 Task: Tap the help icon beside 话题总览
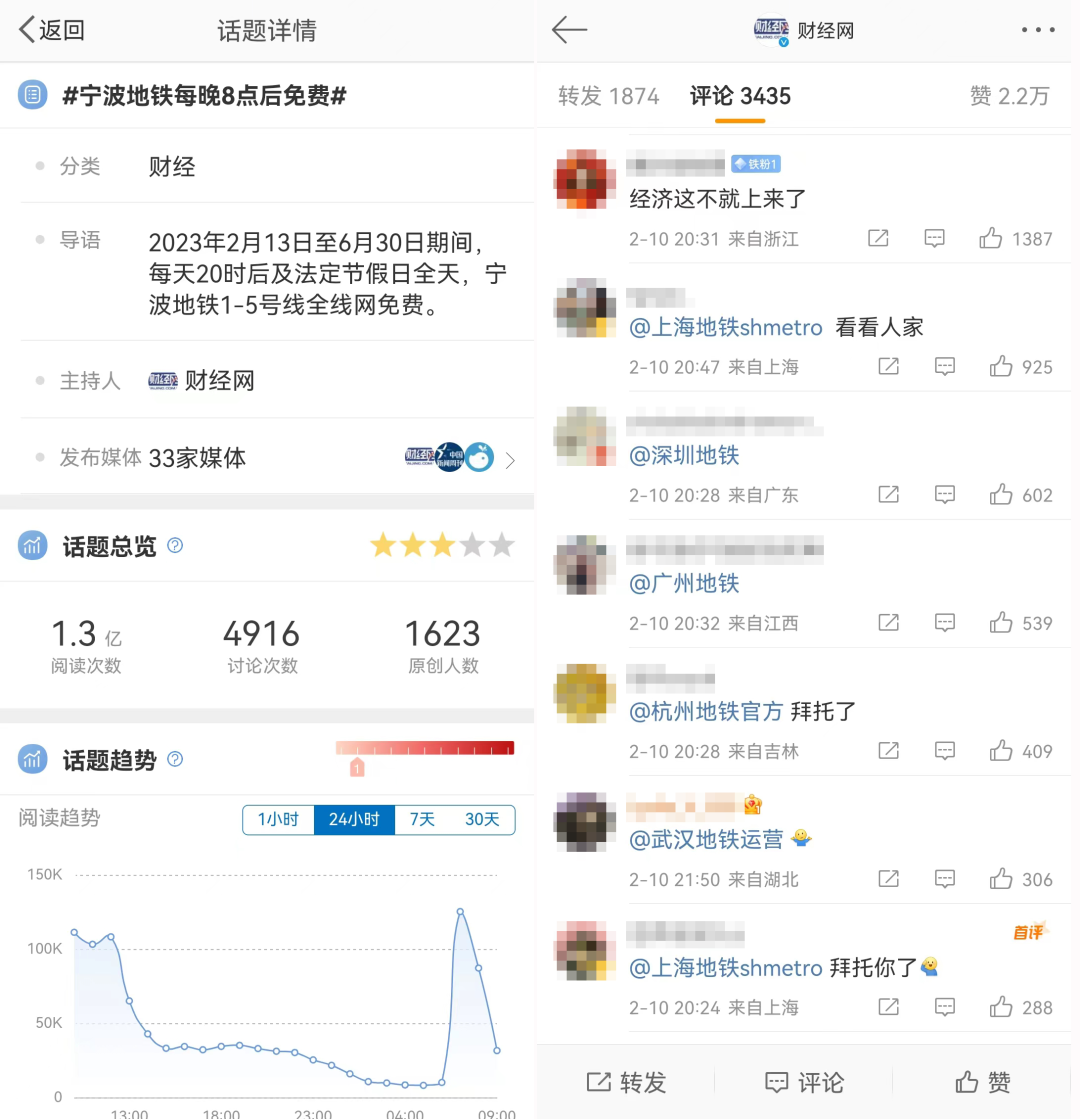[175, 546]
